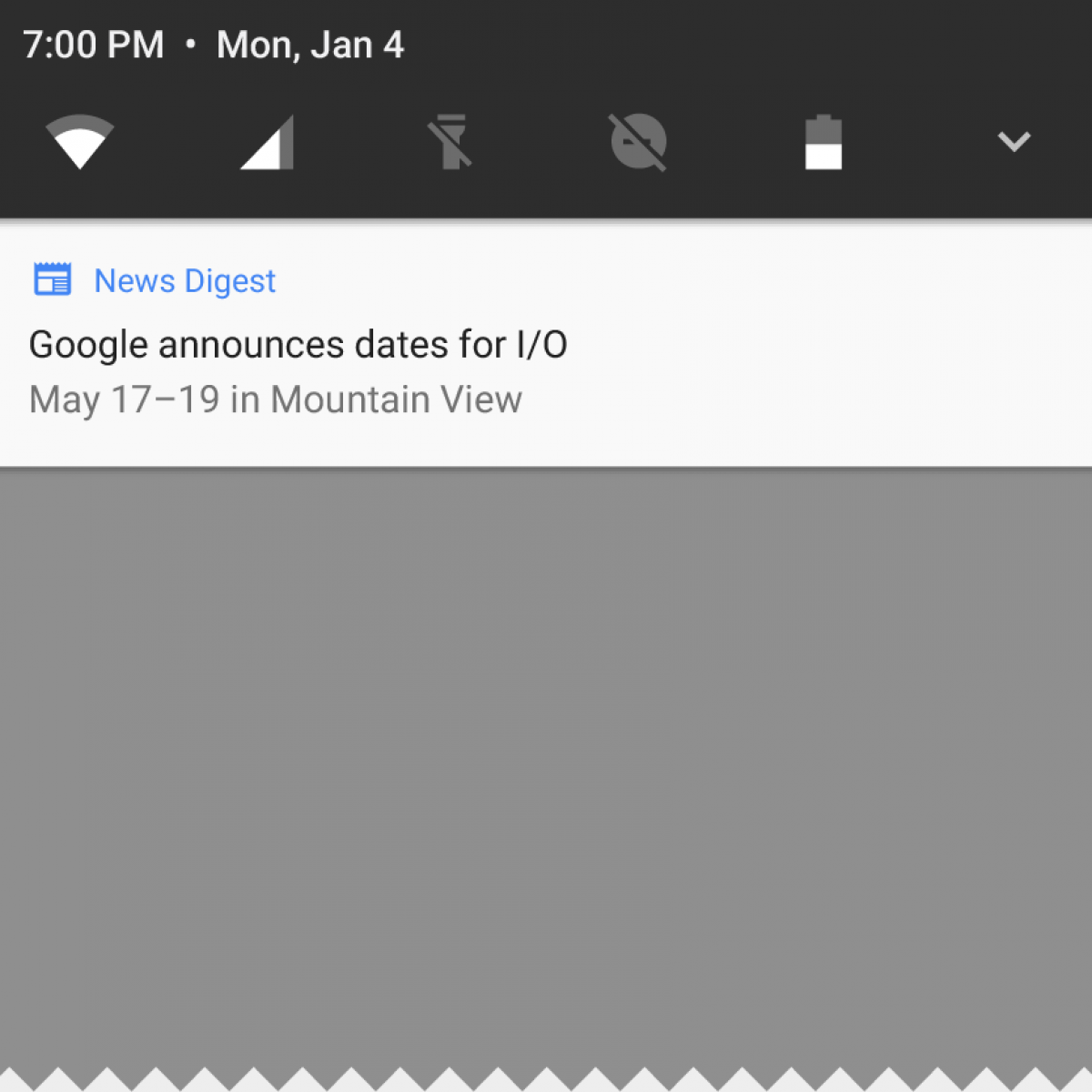This screenshot has height=1092, width=1092.
Task: Tap the mobile data signal tile
Action: tap(267, 142)
